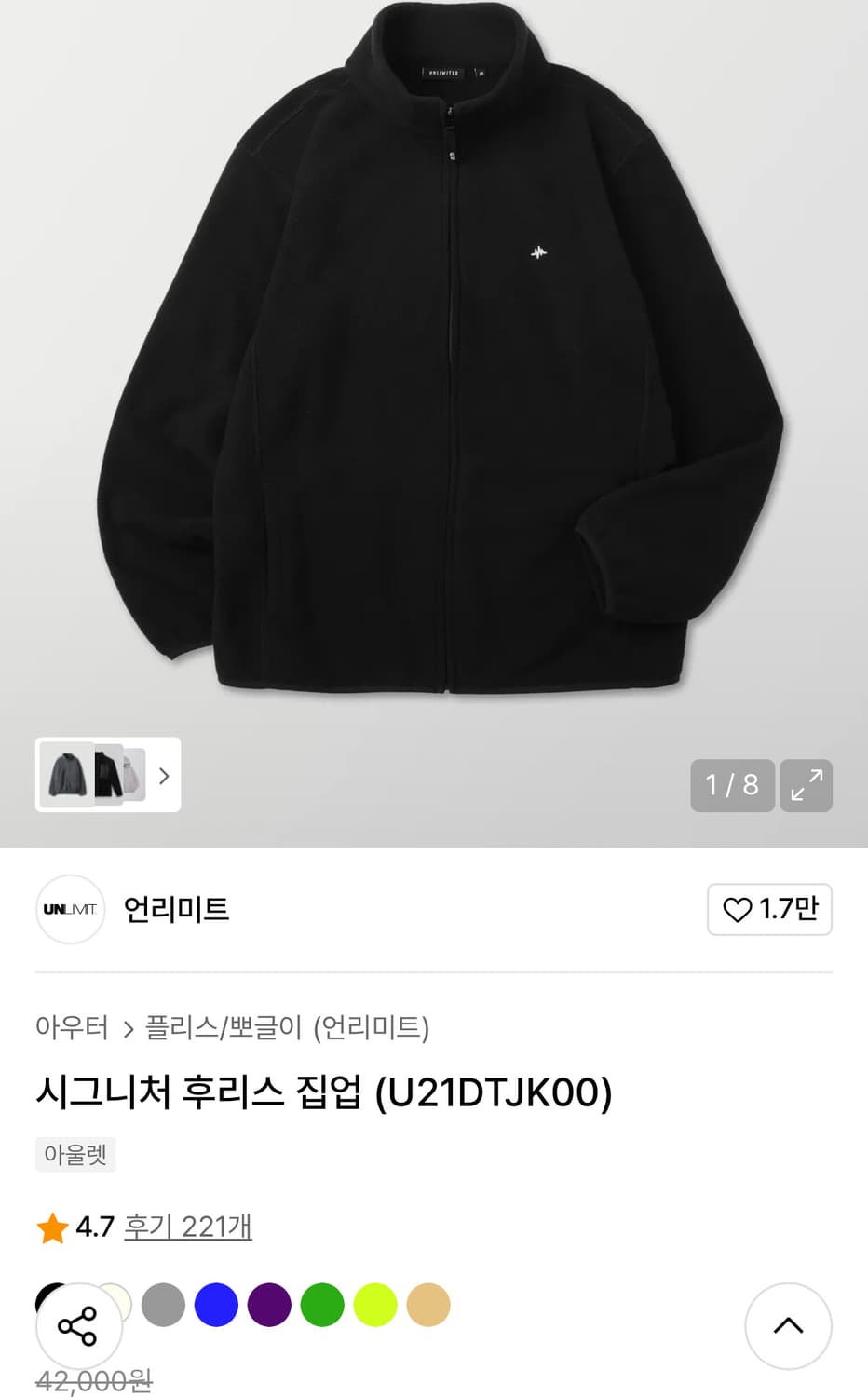Click the UNLMT brand logo
The image size is (868, 1397).
tap(70, 910)
